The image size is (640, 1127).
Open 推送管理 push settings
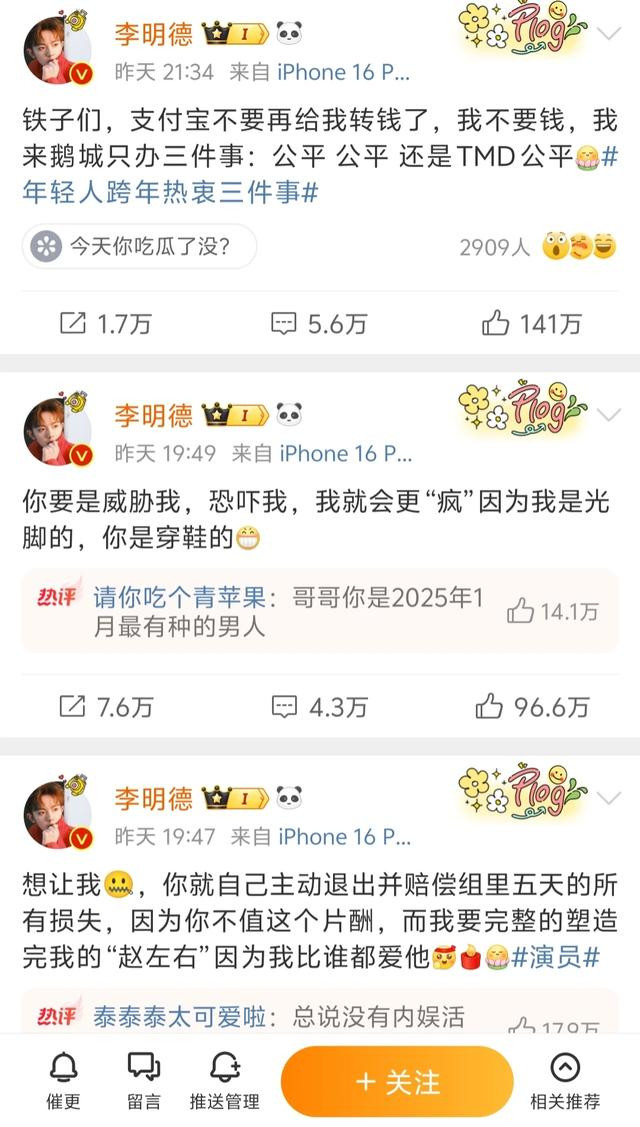point(224,1082)
